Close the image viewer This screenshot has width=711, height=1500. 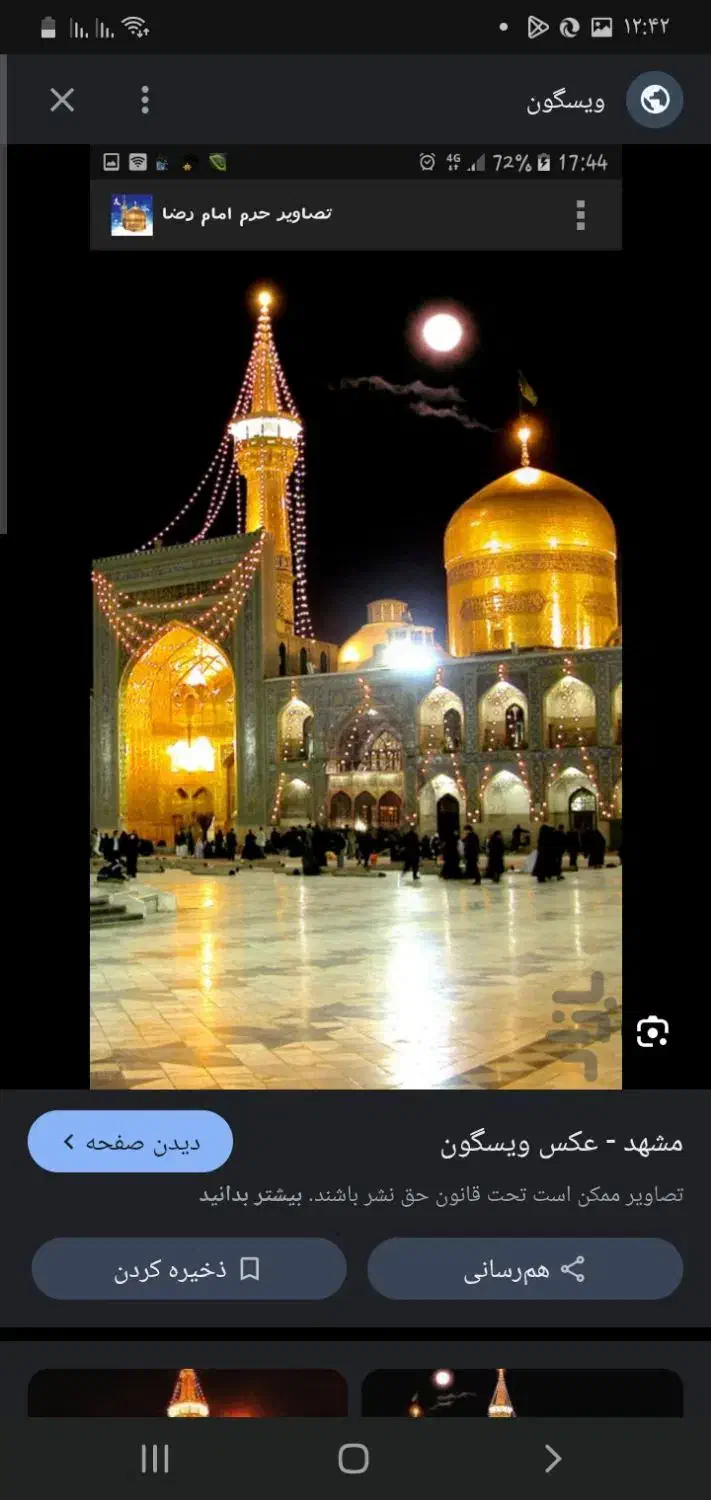[x=62, y=100]
